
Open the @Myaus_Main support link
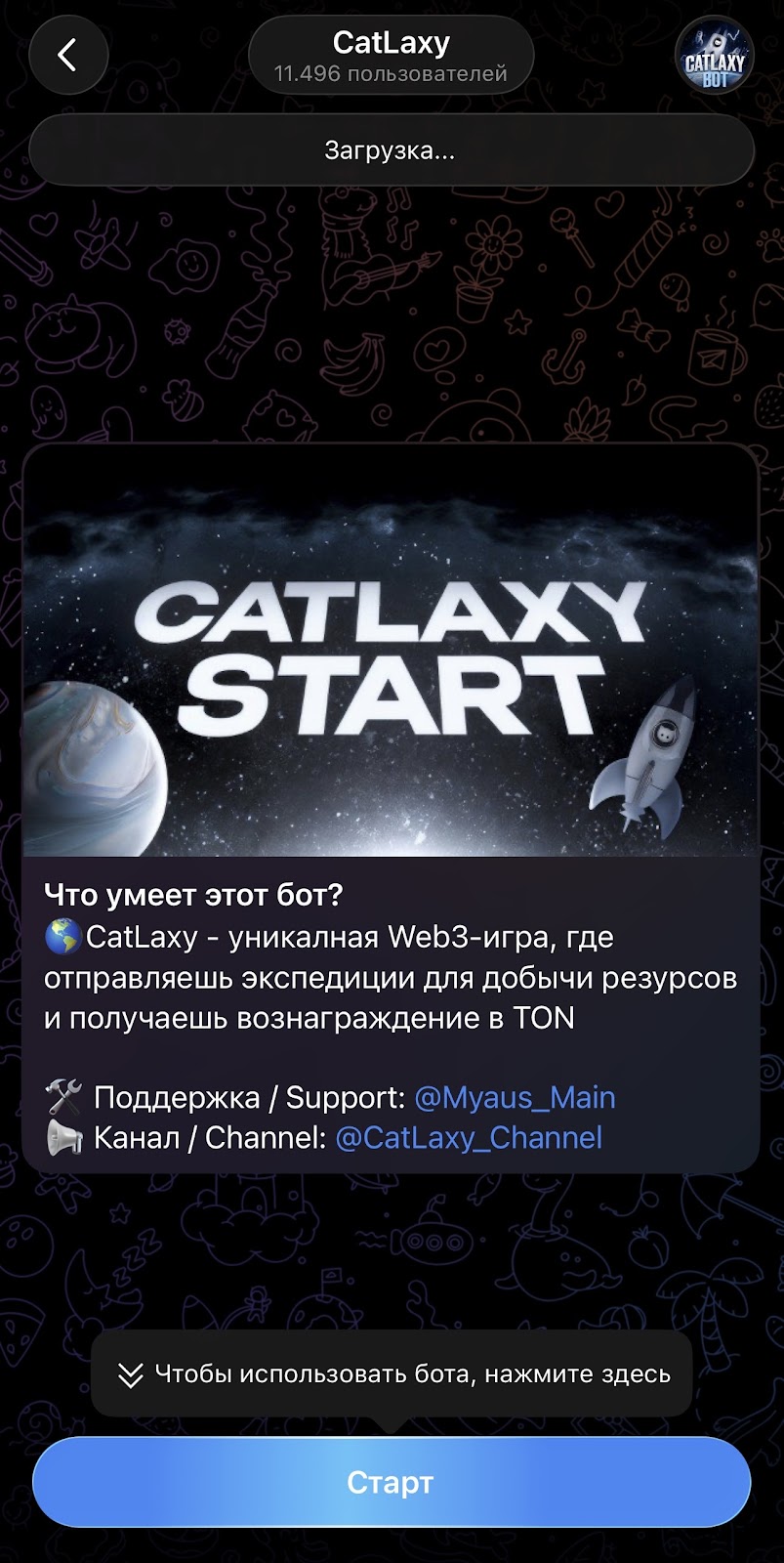(515, 1097)
